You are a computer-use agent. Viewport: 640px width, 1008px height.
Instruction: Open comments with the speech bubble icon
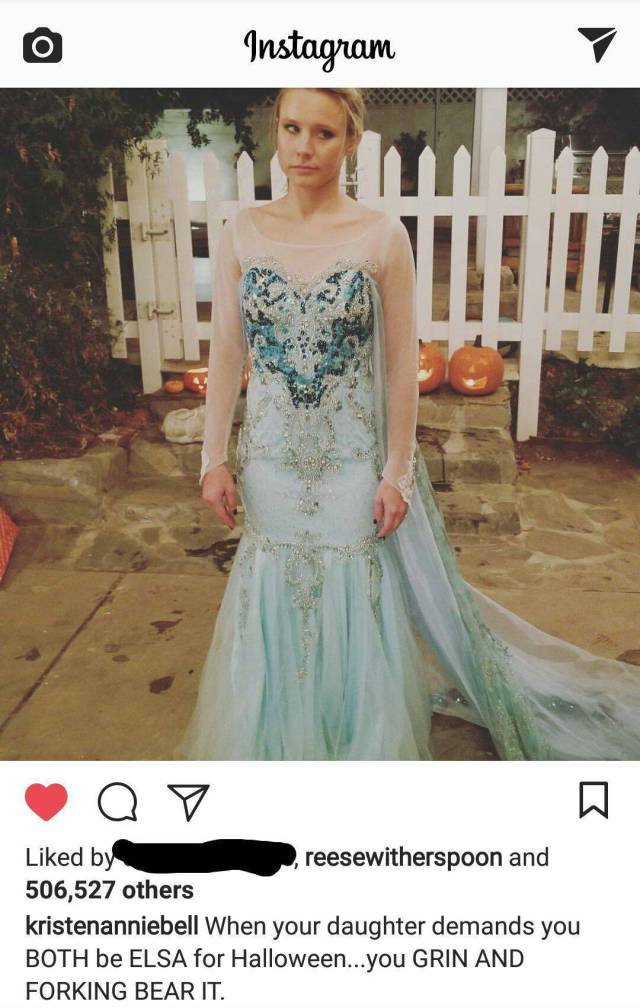point(116,802)
